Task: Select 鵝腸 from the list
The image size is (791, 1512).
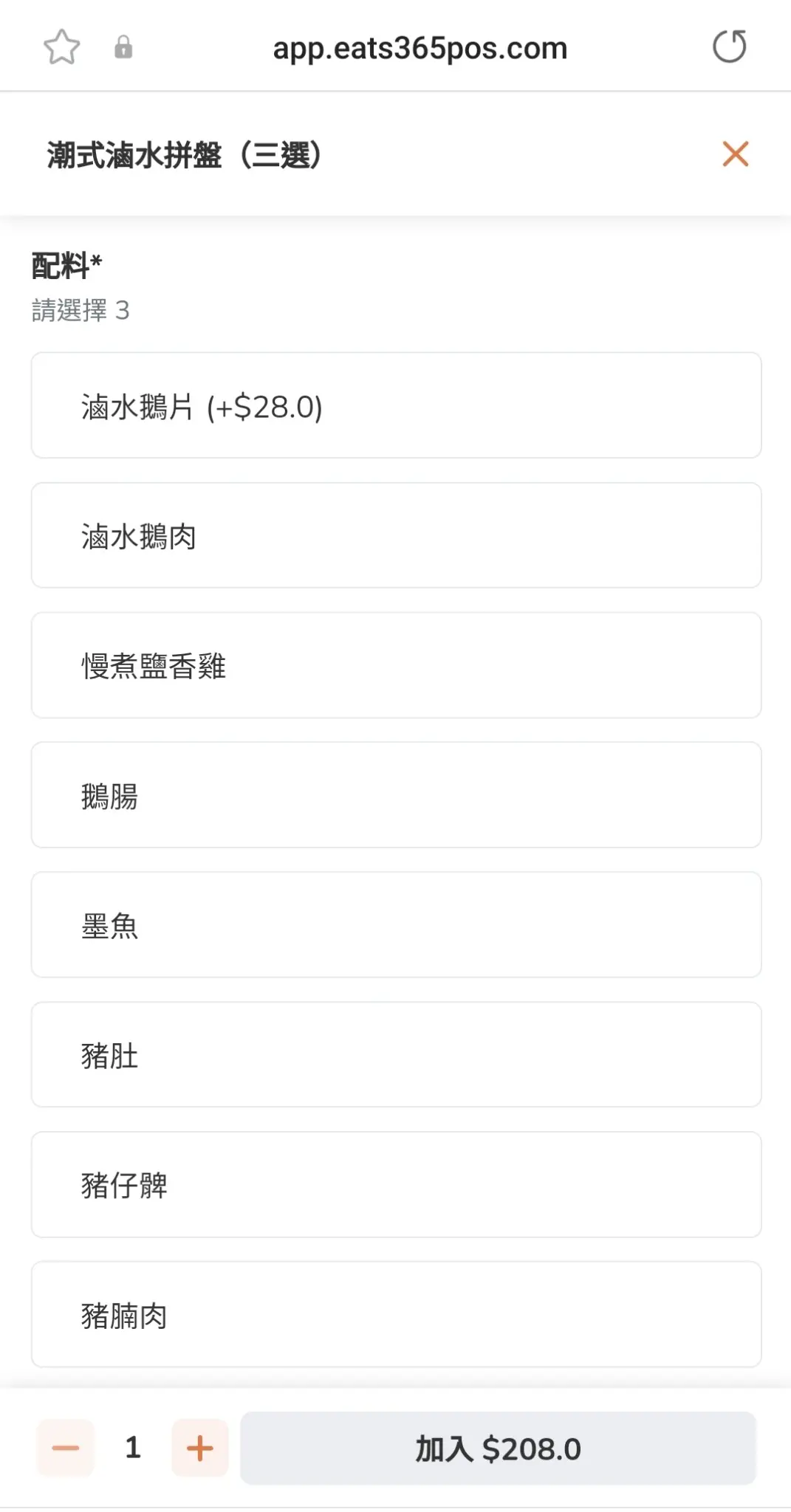Action: point(396,796)
